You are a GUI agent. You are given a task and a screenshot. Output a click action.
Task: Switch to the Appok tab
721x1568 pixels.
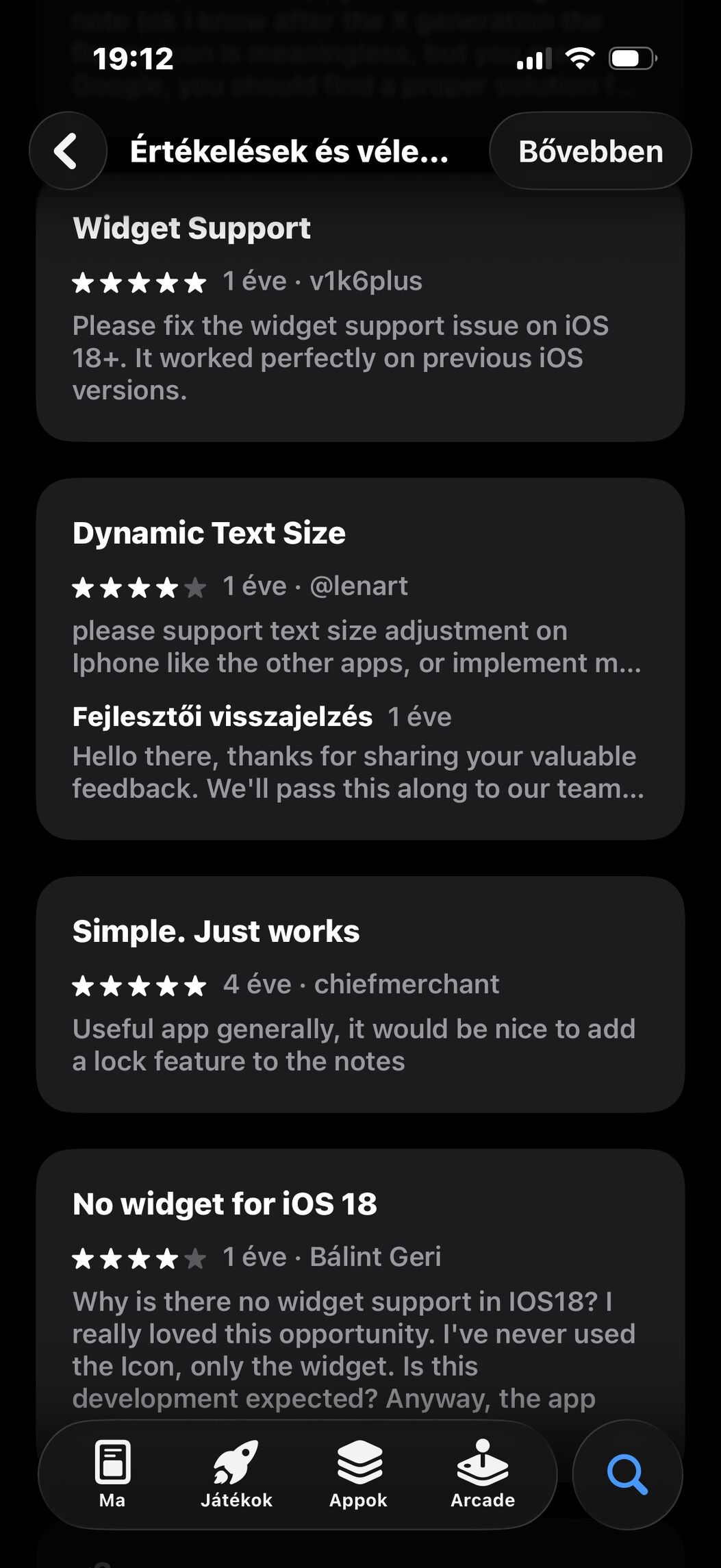(x=358, y=1474)
